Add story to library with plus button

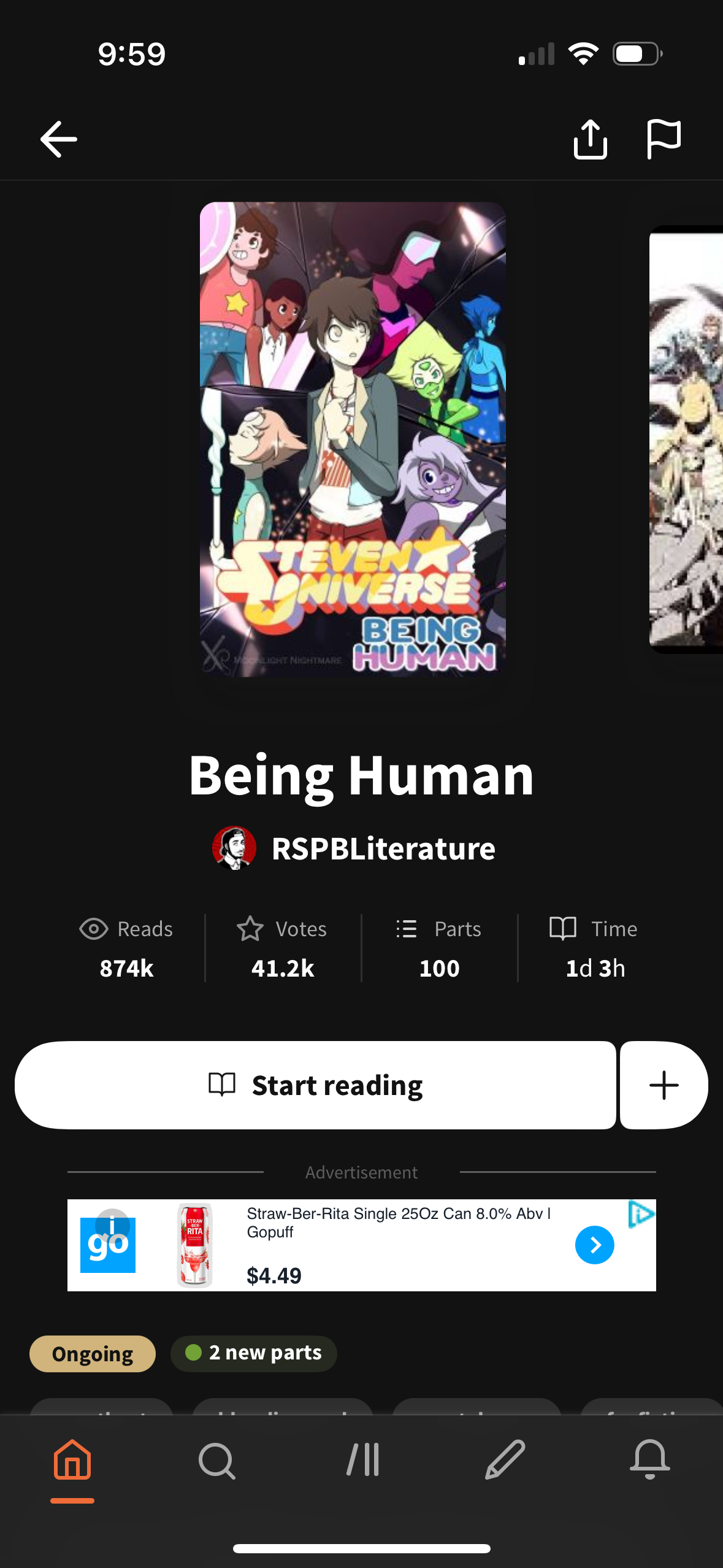pos(663,1085)
